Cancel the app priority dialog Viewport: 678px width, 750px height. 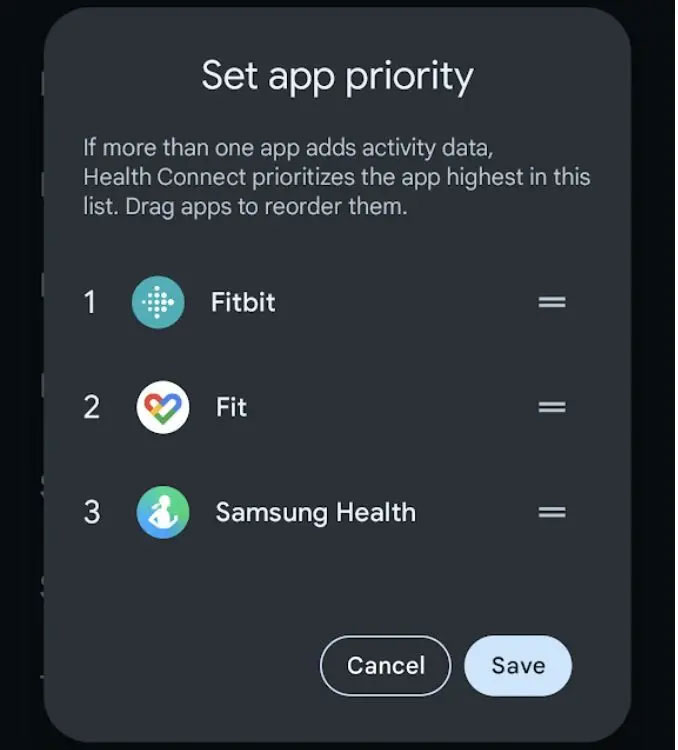tap(385, 665)
